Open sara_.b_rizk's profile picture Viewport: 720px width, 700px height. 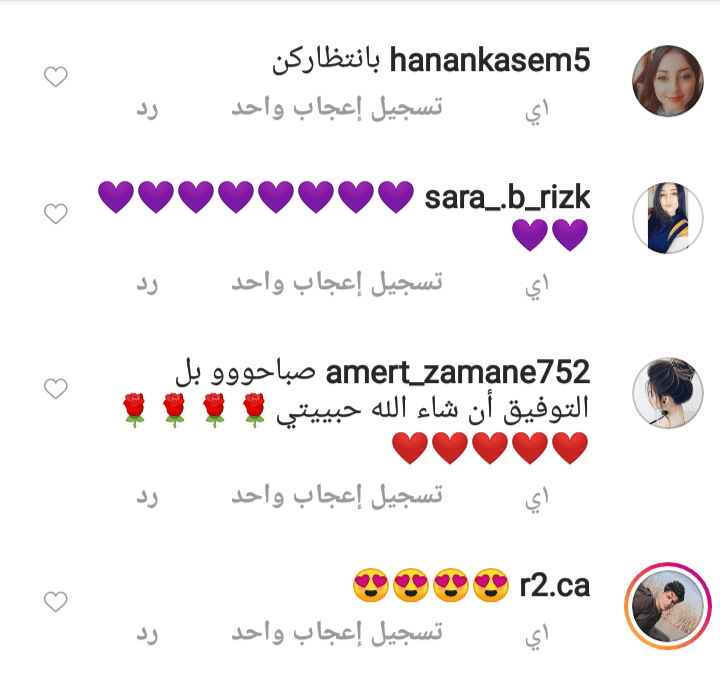669,217
